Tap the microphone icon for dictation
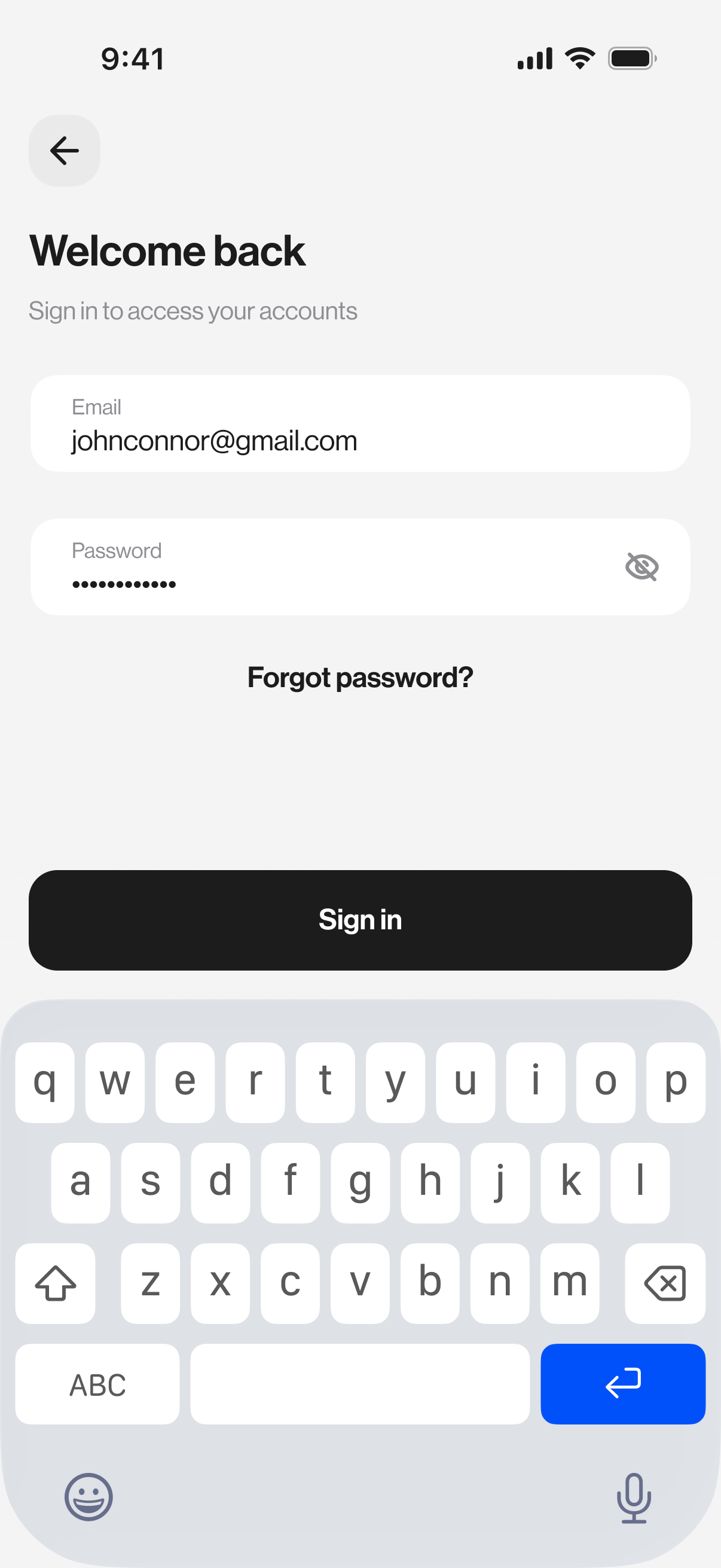 (x=633, y=1499)
